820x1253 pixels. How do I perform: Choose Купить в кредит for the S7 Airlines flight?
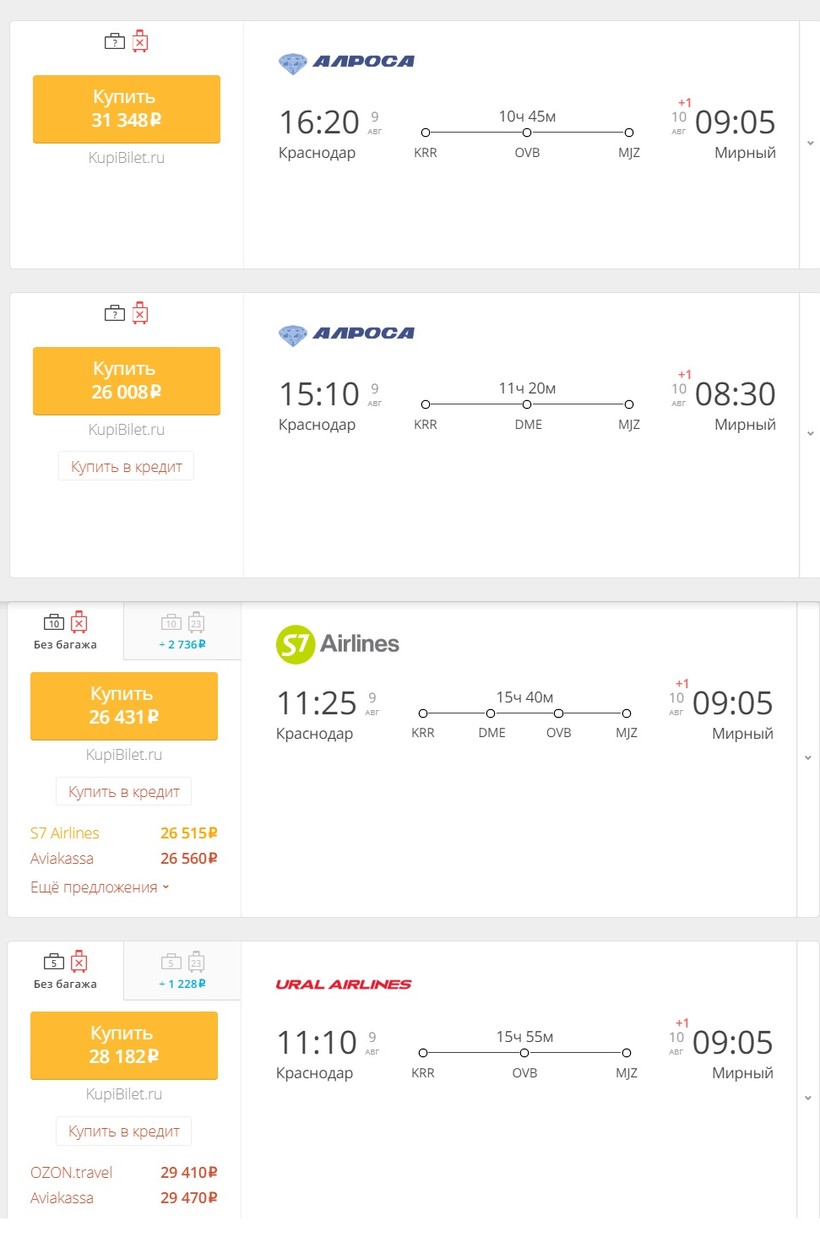[124, 792]
